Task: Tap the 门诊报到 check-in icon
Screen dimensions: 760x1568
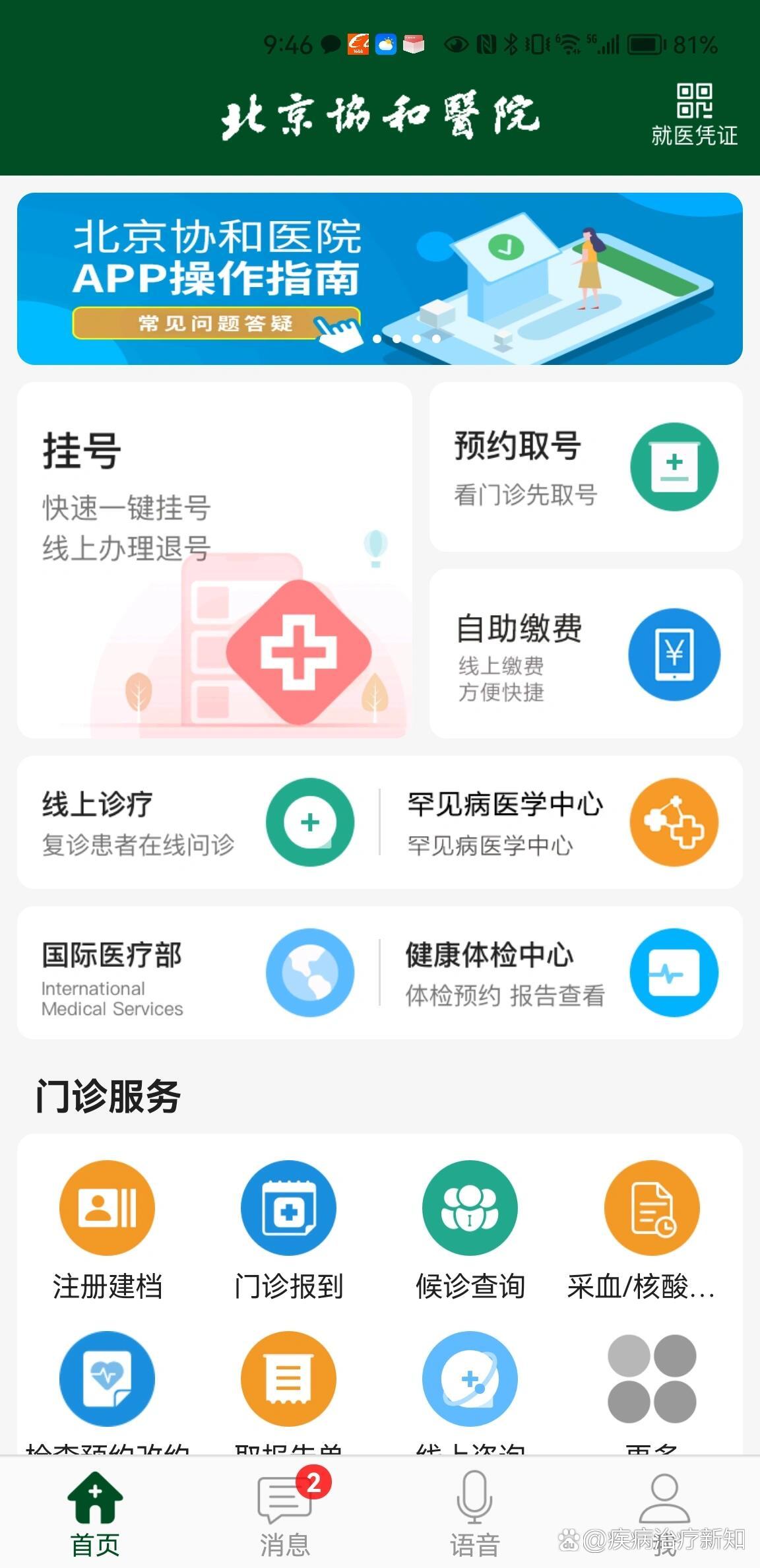Action: (x=288, y=1208)
